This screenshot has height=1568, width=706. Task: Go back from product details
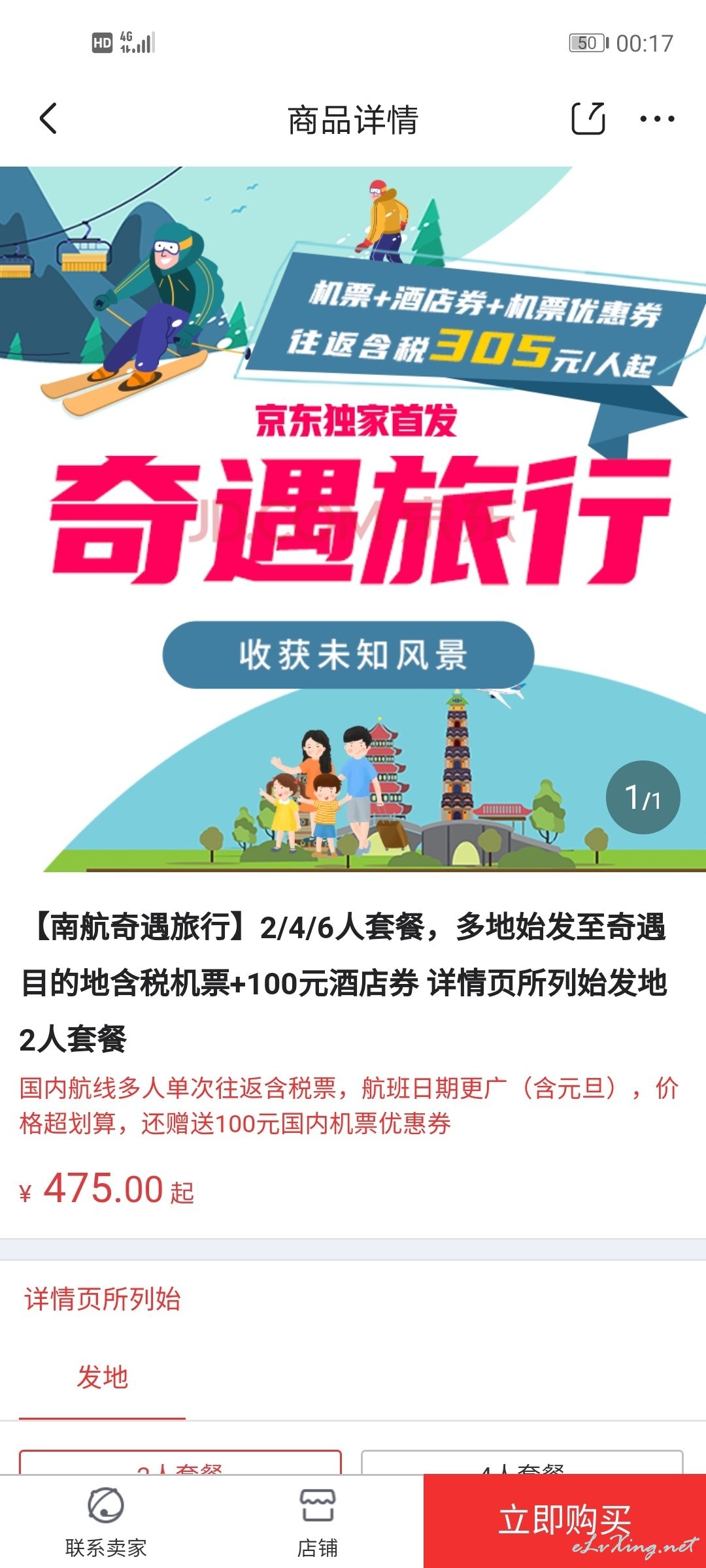tap(48, 119)
